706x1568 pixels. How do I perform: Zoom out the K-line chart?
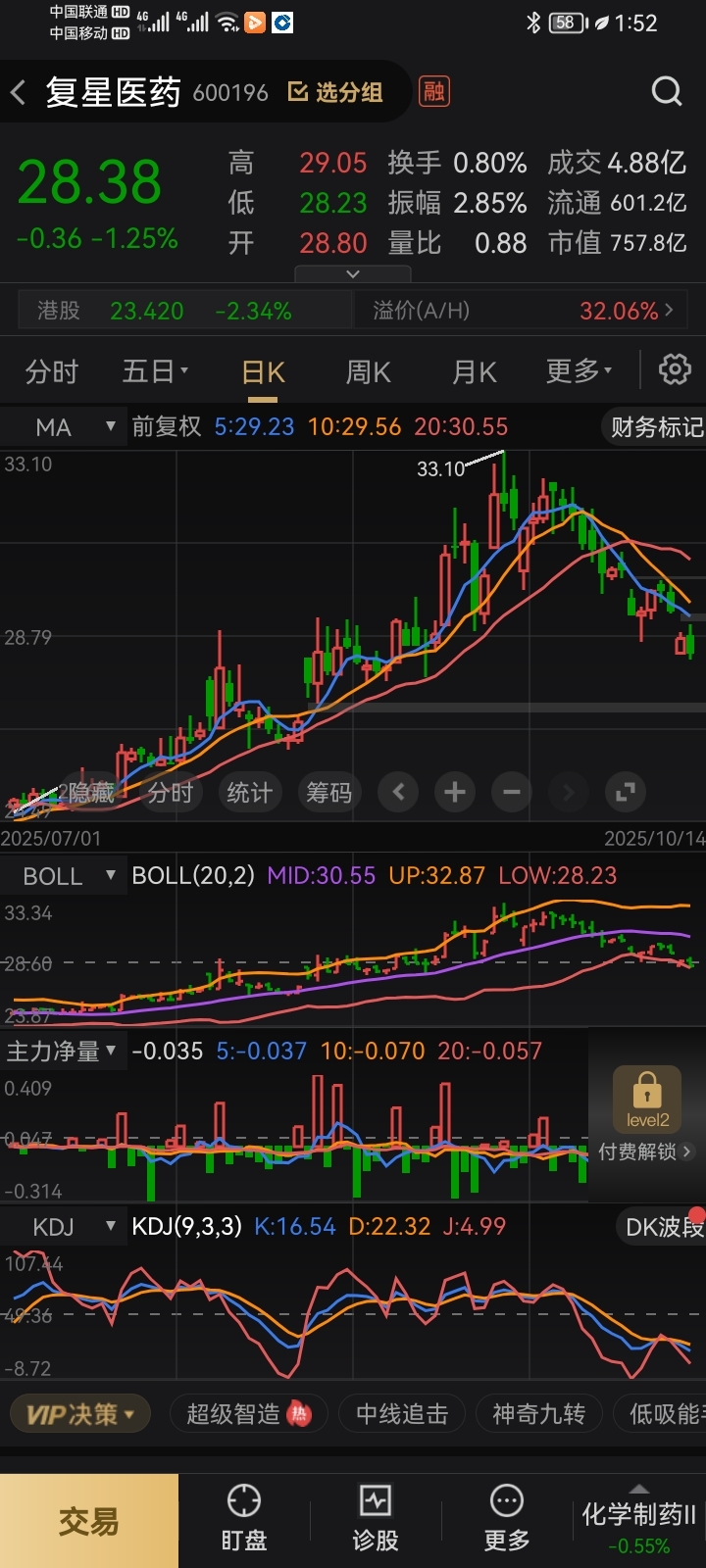512,792
